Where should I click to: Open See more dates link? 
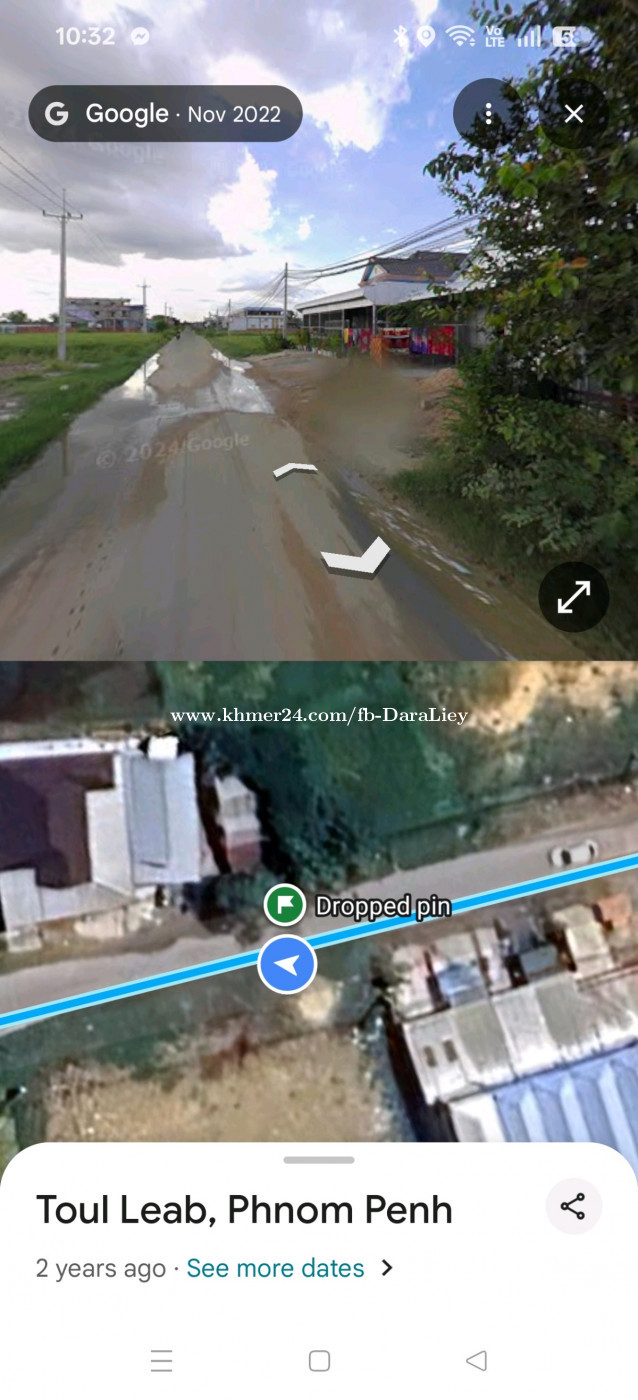(x=275, y=1268)
